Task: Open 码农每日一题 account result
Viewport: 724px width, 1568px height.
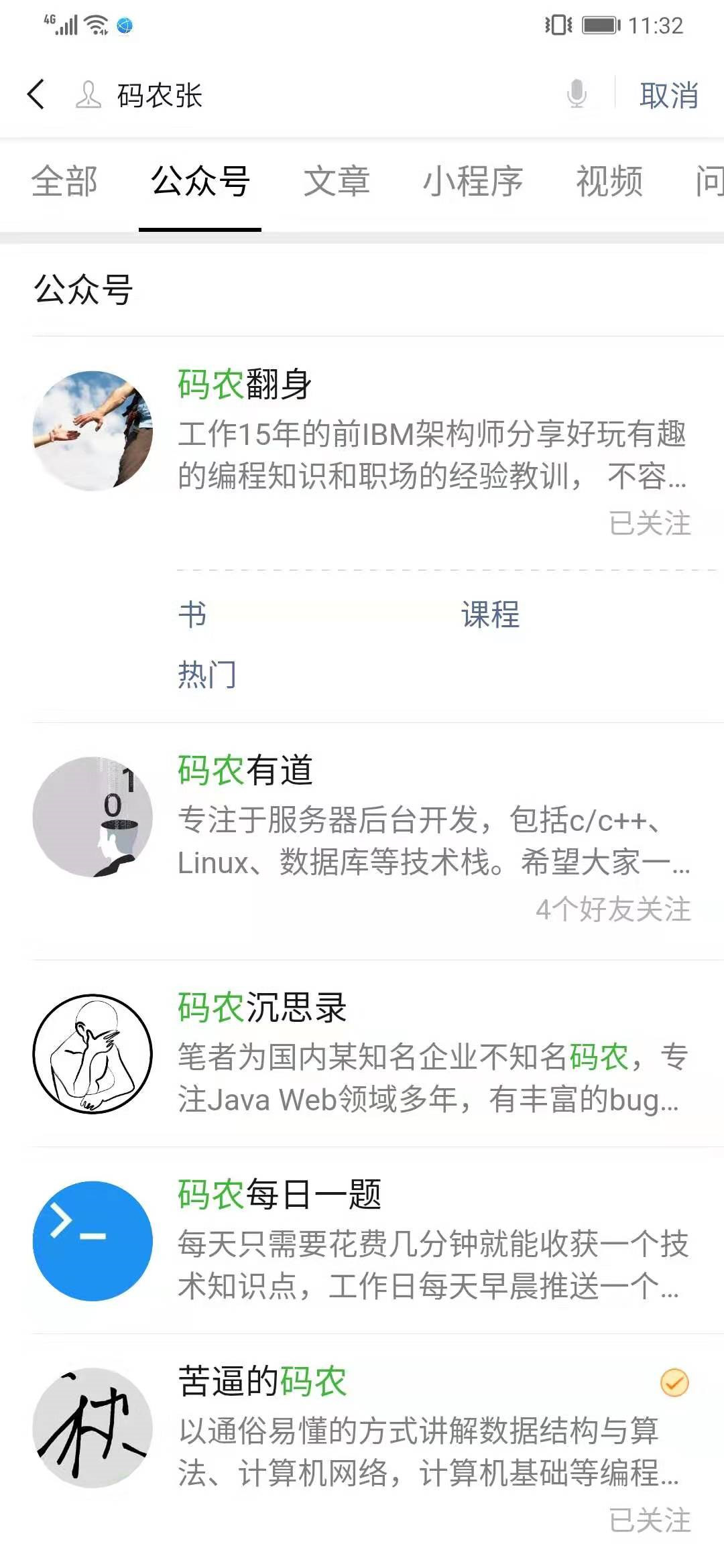Action: [362, 1241]
